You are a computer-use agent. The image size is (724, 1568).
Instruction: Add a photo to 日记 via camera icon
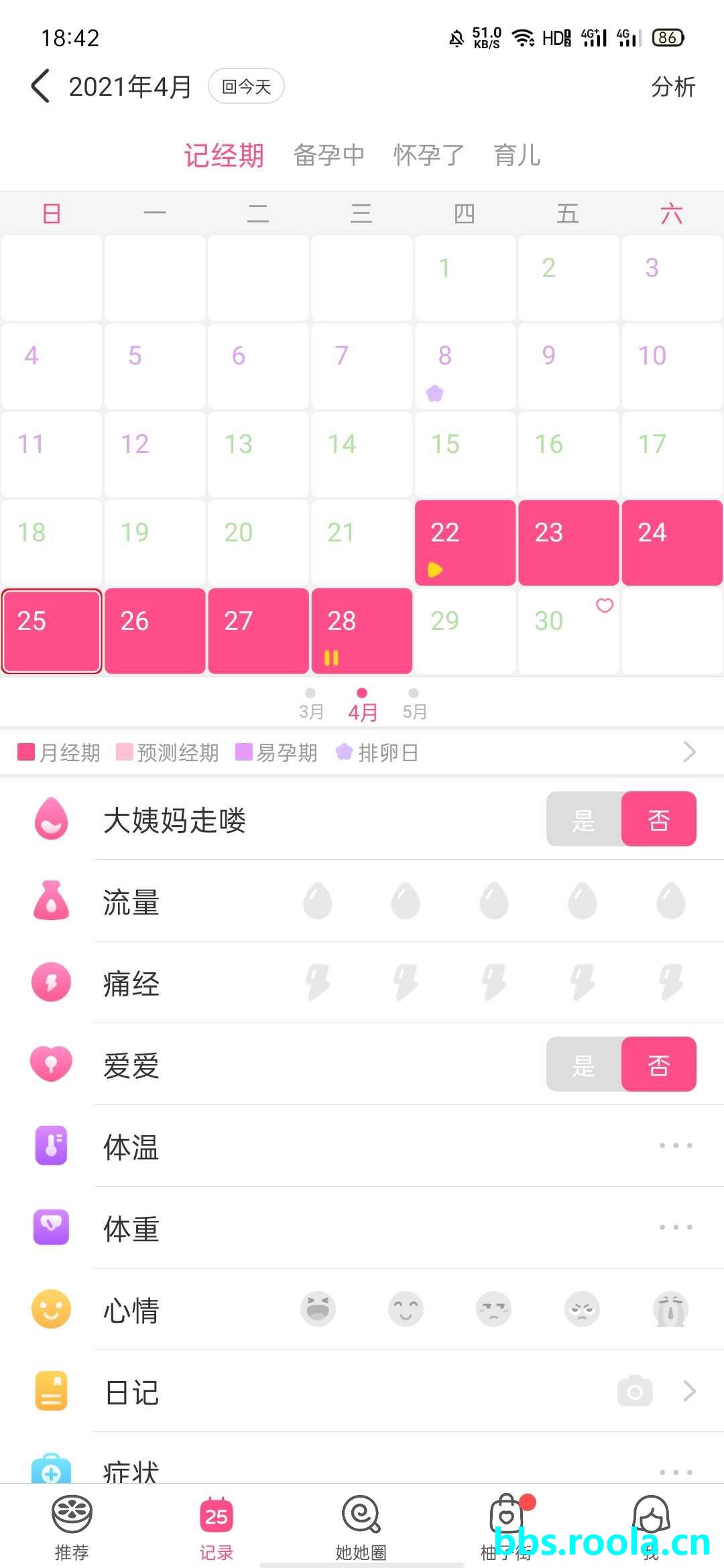point(634,1391)
